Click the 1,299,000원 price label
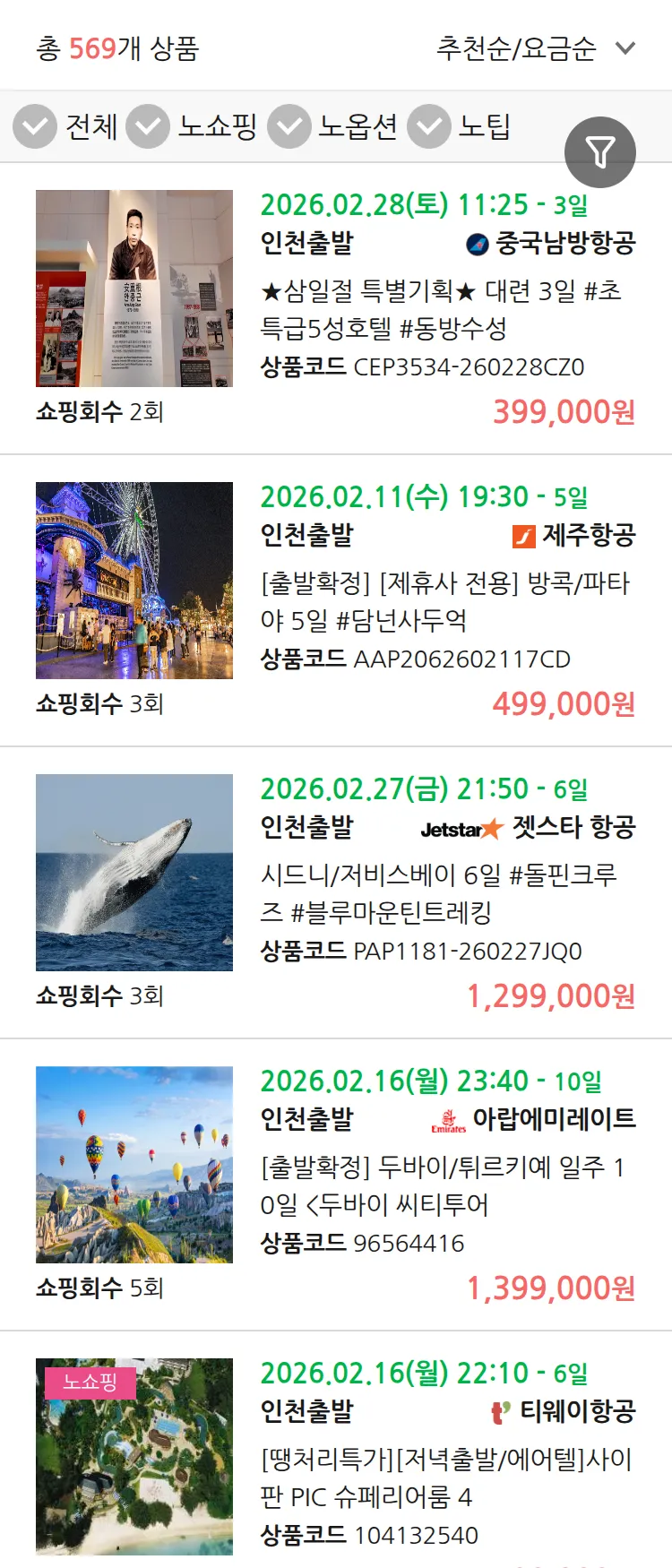 point(549,995)
